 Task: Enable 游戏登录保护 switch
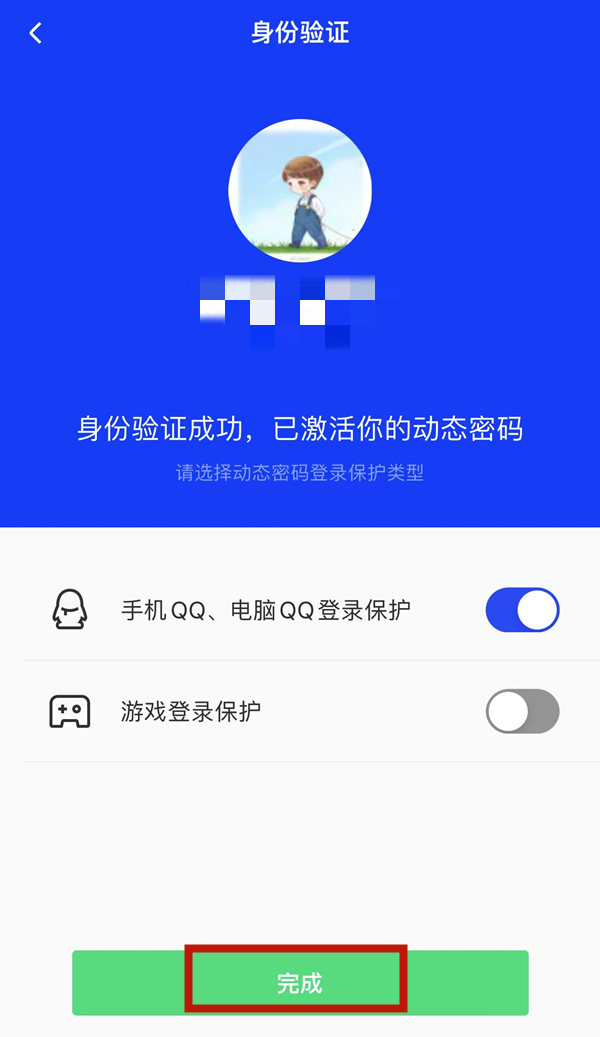coord(522,712)
